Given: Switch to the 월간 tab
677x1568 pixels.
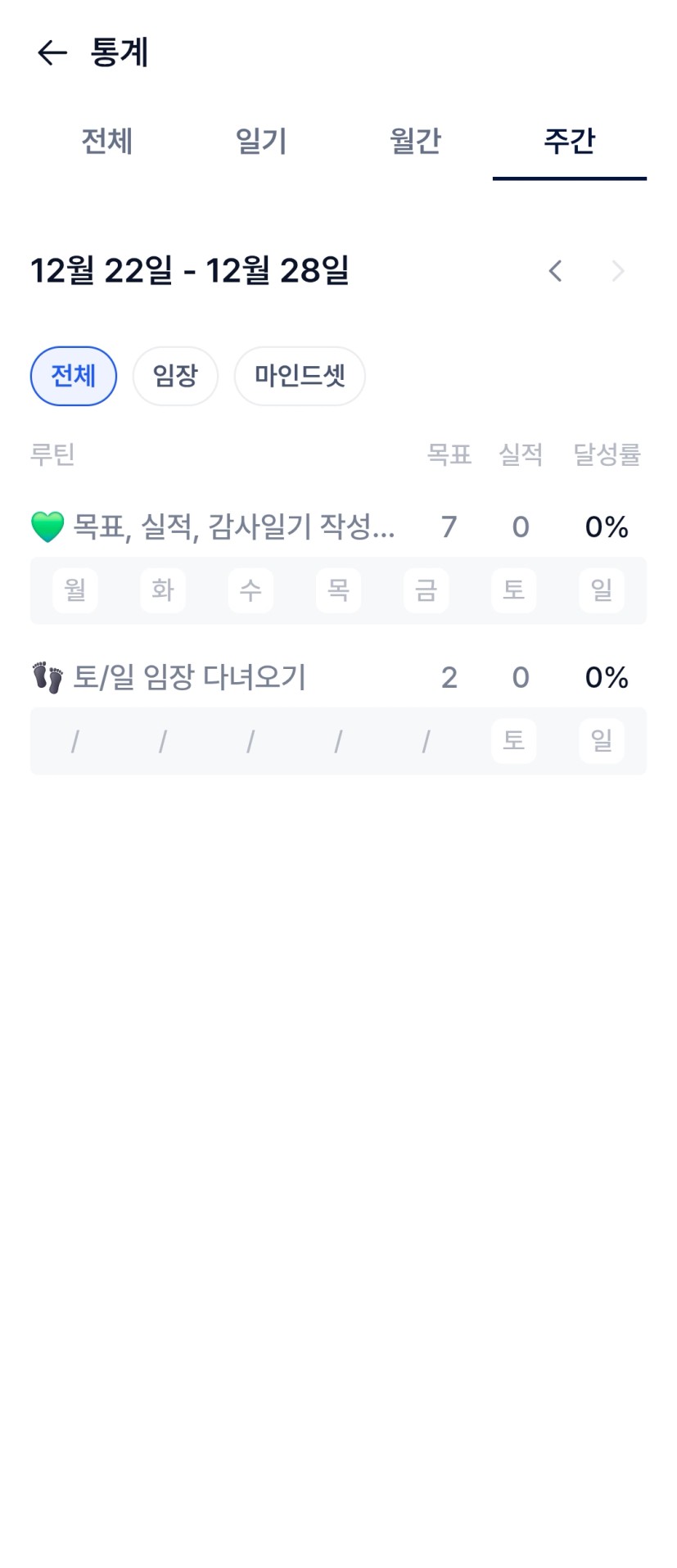Looking at the screenshot, I should (x=415, y=142).
